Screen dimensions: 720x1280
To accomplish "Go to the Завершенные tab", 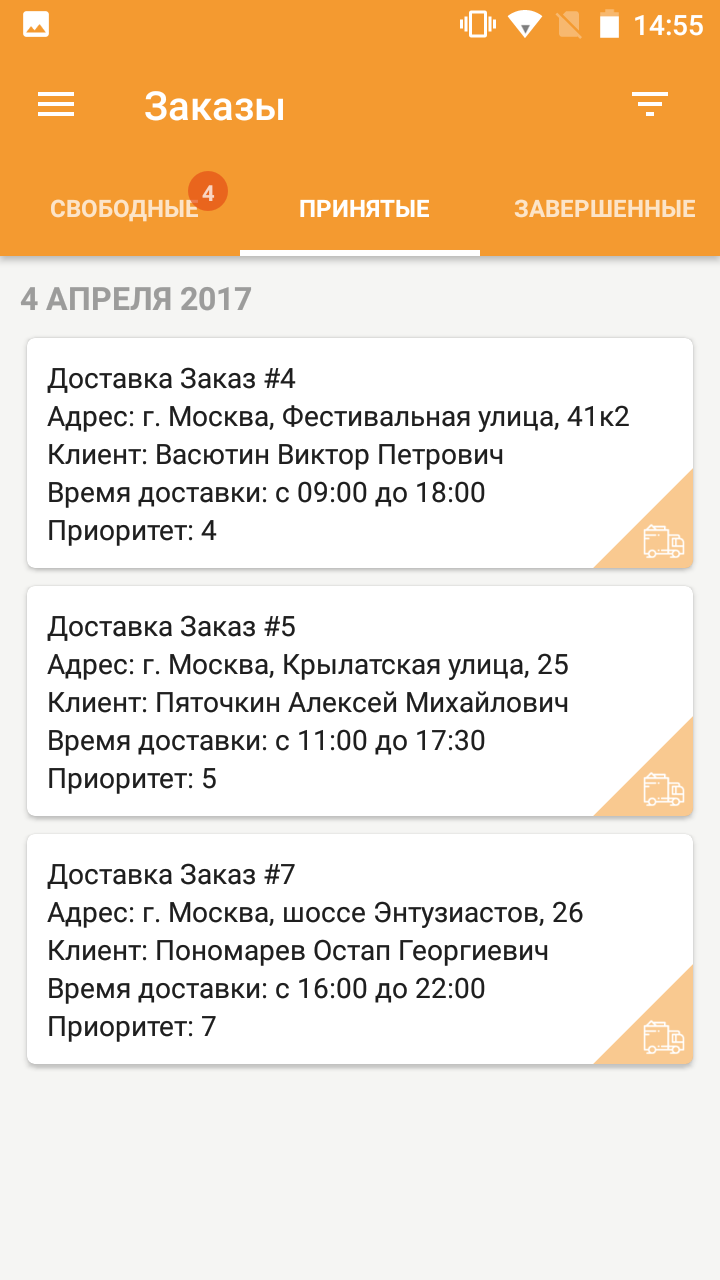I will click(605, 209).
